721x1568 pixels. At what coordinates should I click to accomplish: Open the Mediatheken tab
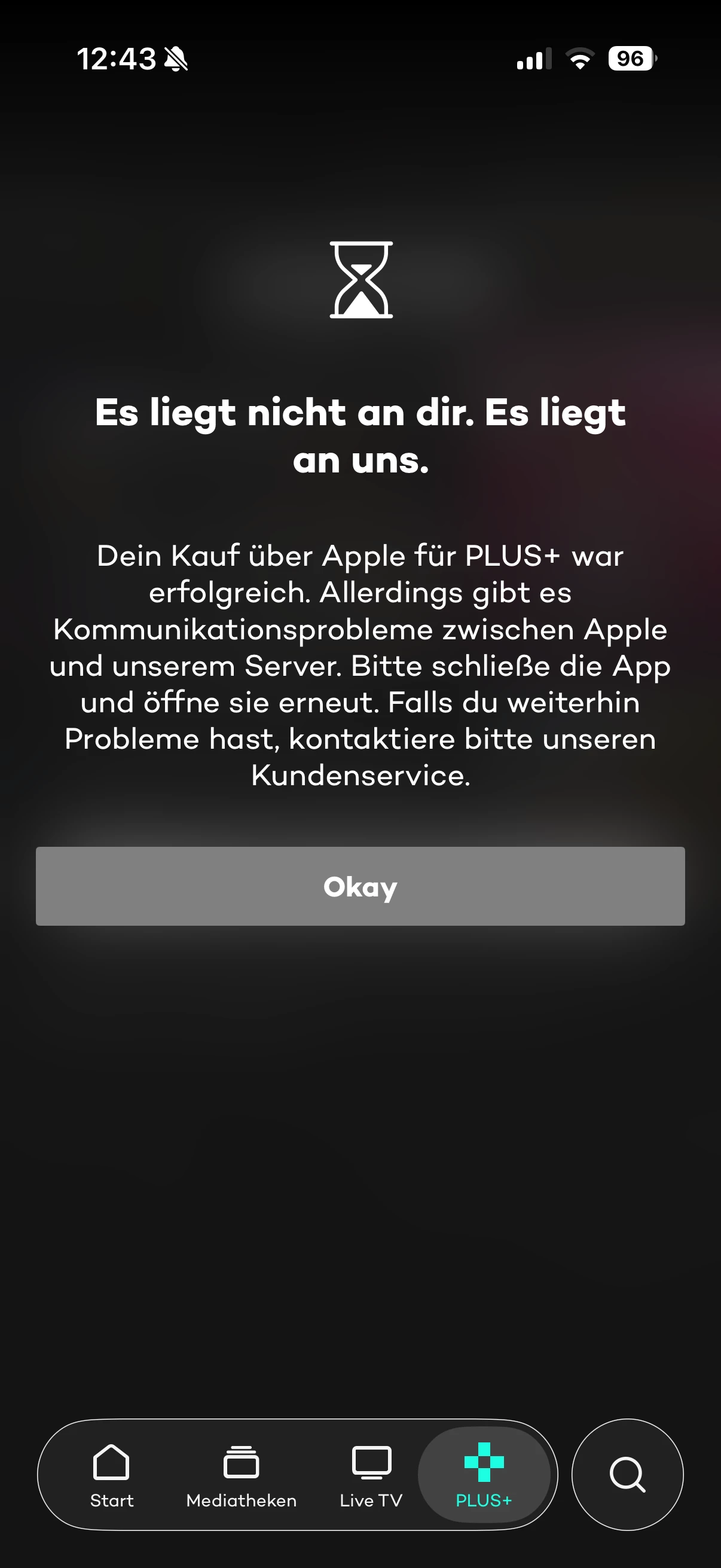[x=241, y=1474]
